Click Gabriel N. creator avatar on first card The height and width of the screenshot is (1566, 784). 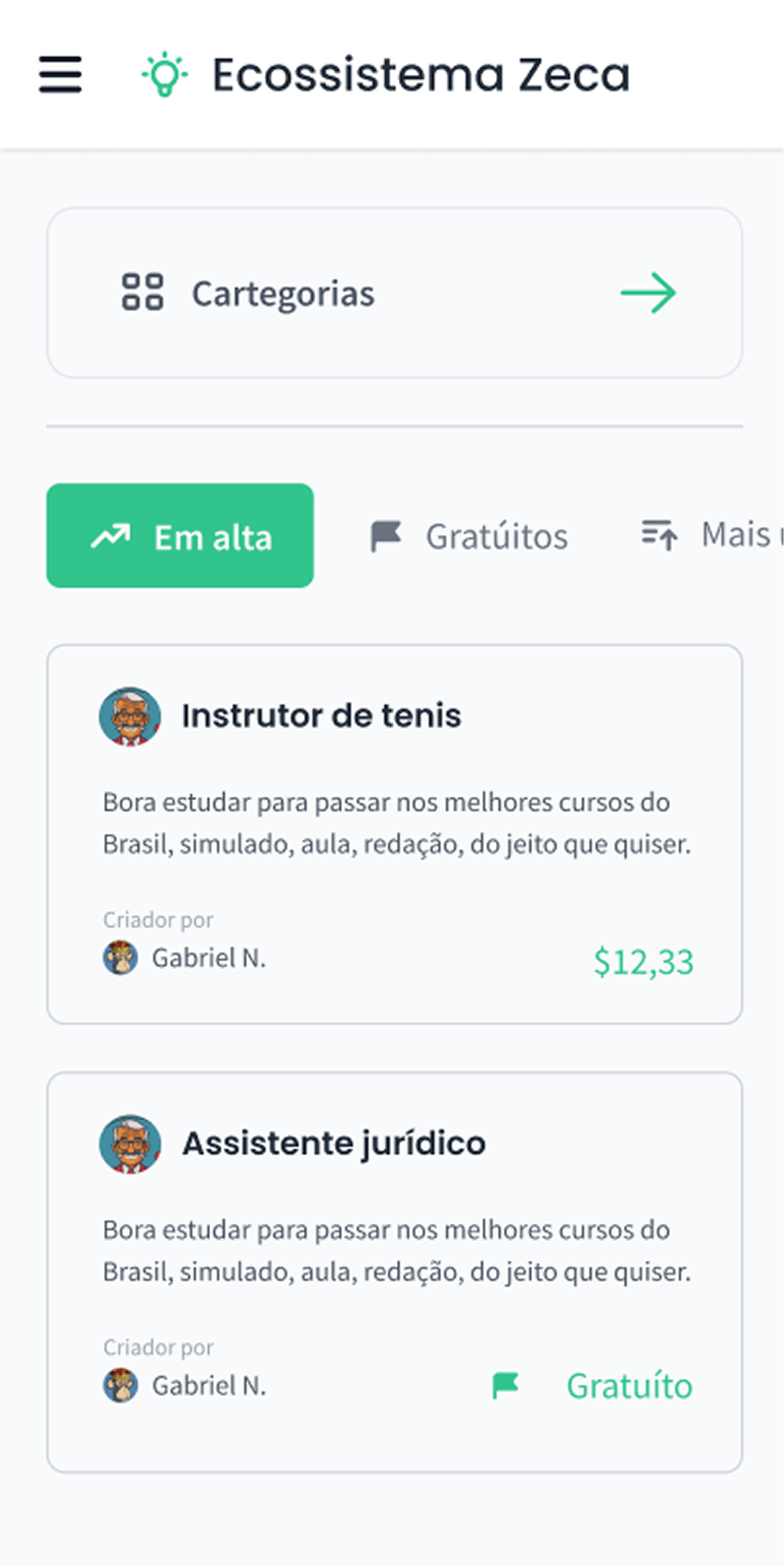(x=119, y=957)
